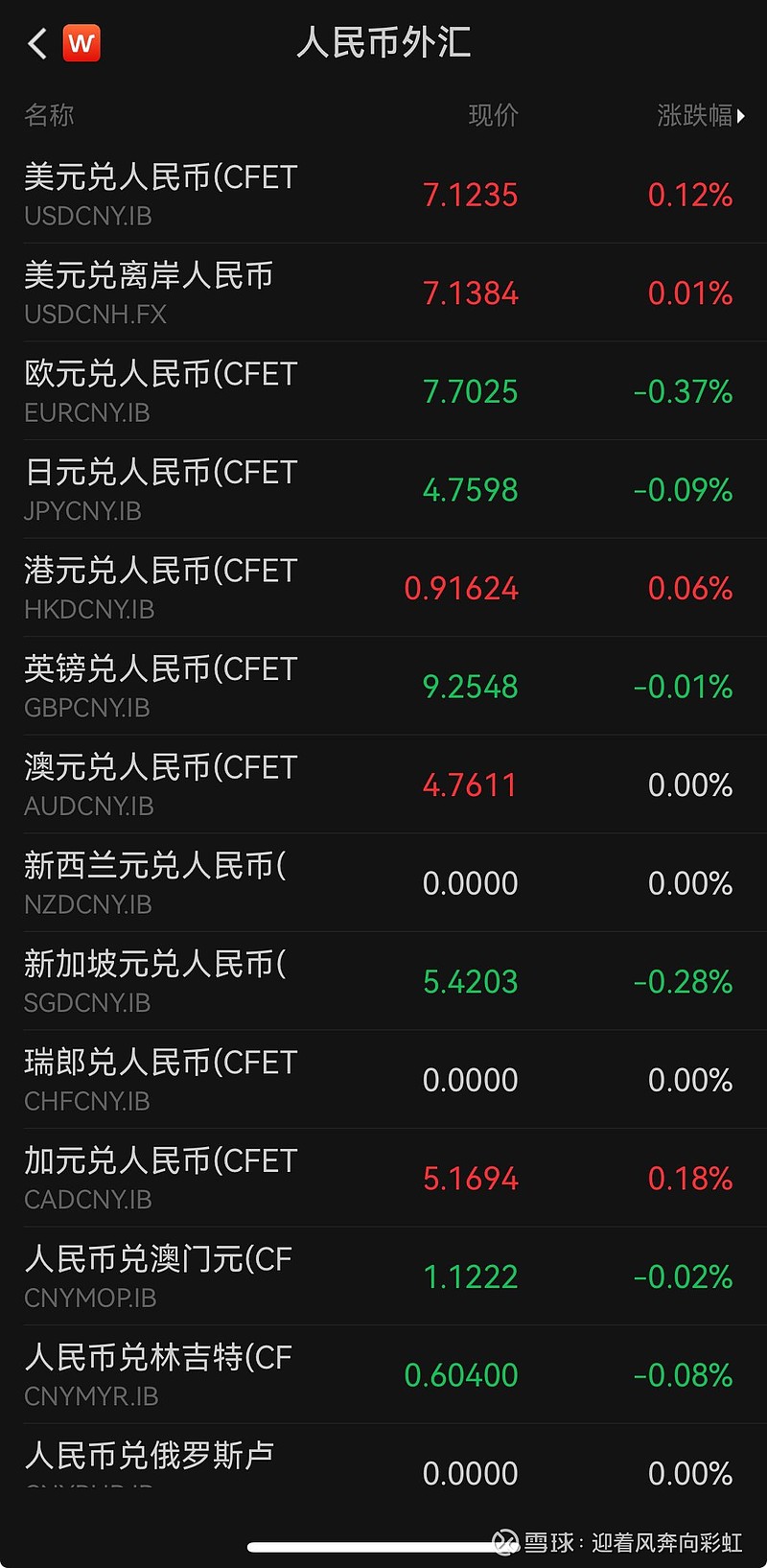
Task: Open the HKDCNY.IB Hong Kong dollar quote
Action: [383, 587]
